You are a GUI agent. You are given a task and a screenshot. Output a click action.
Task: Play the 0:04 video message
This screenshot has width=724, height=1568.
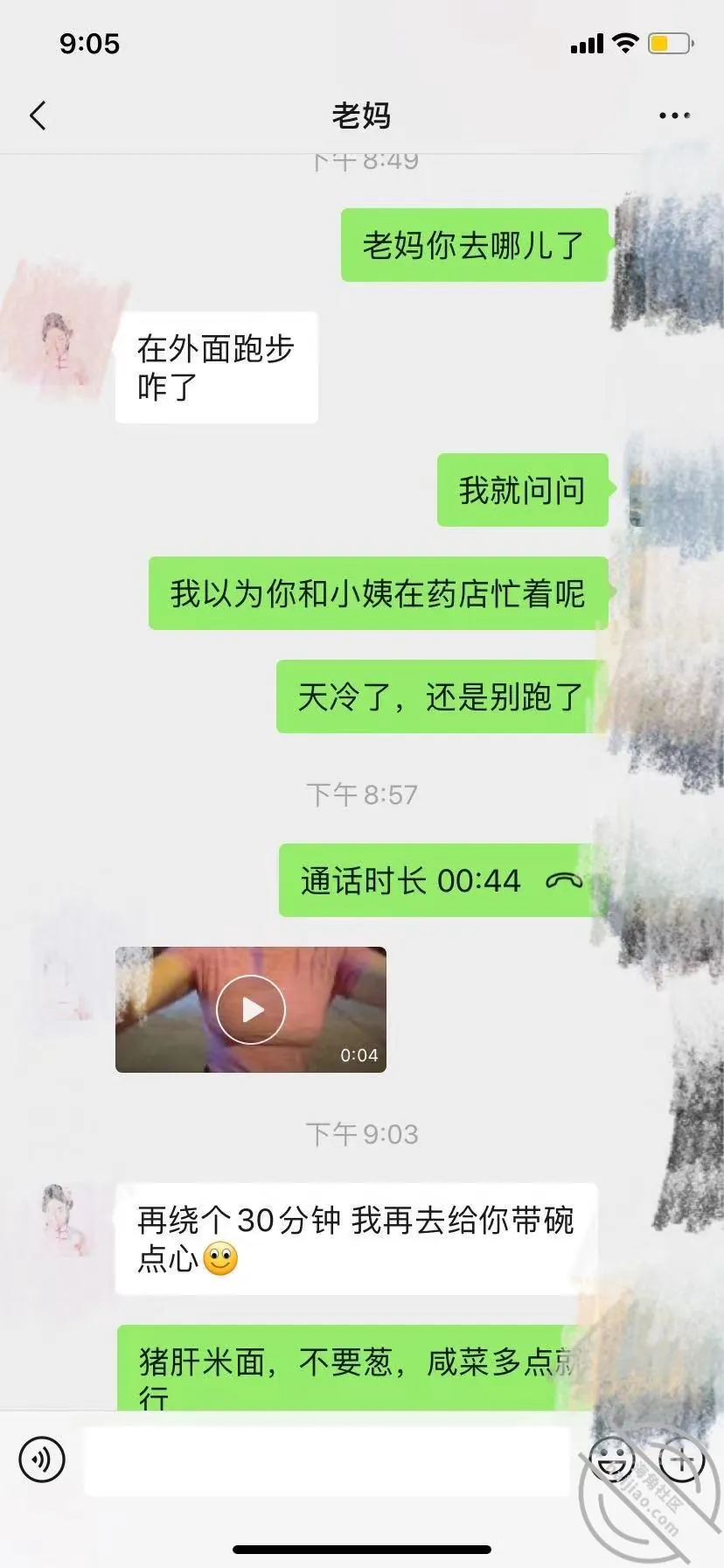(x=251, y=1010)
